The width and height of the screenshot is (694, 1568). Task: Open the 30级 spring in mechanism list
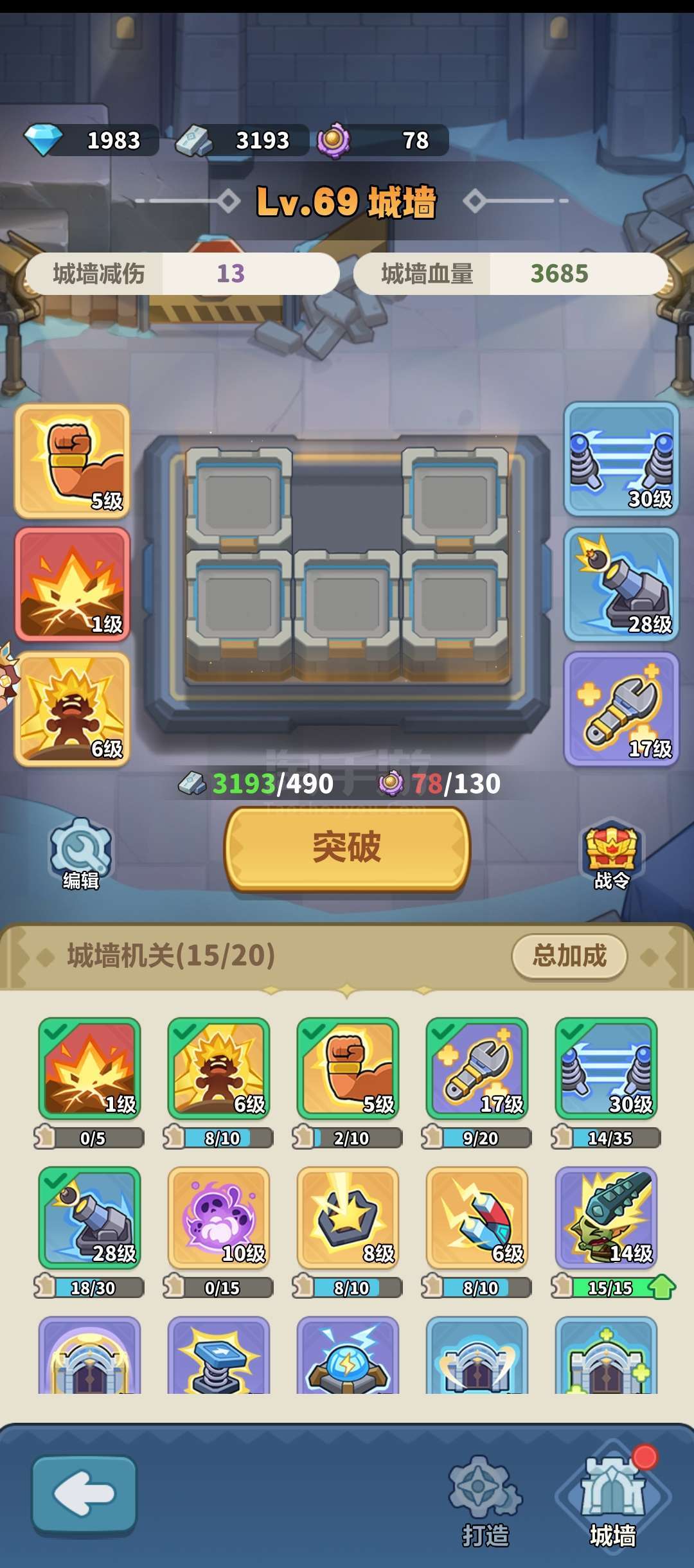coord(606,1069)
